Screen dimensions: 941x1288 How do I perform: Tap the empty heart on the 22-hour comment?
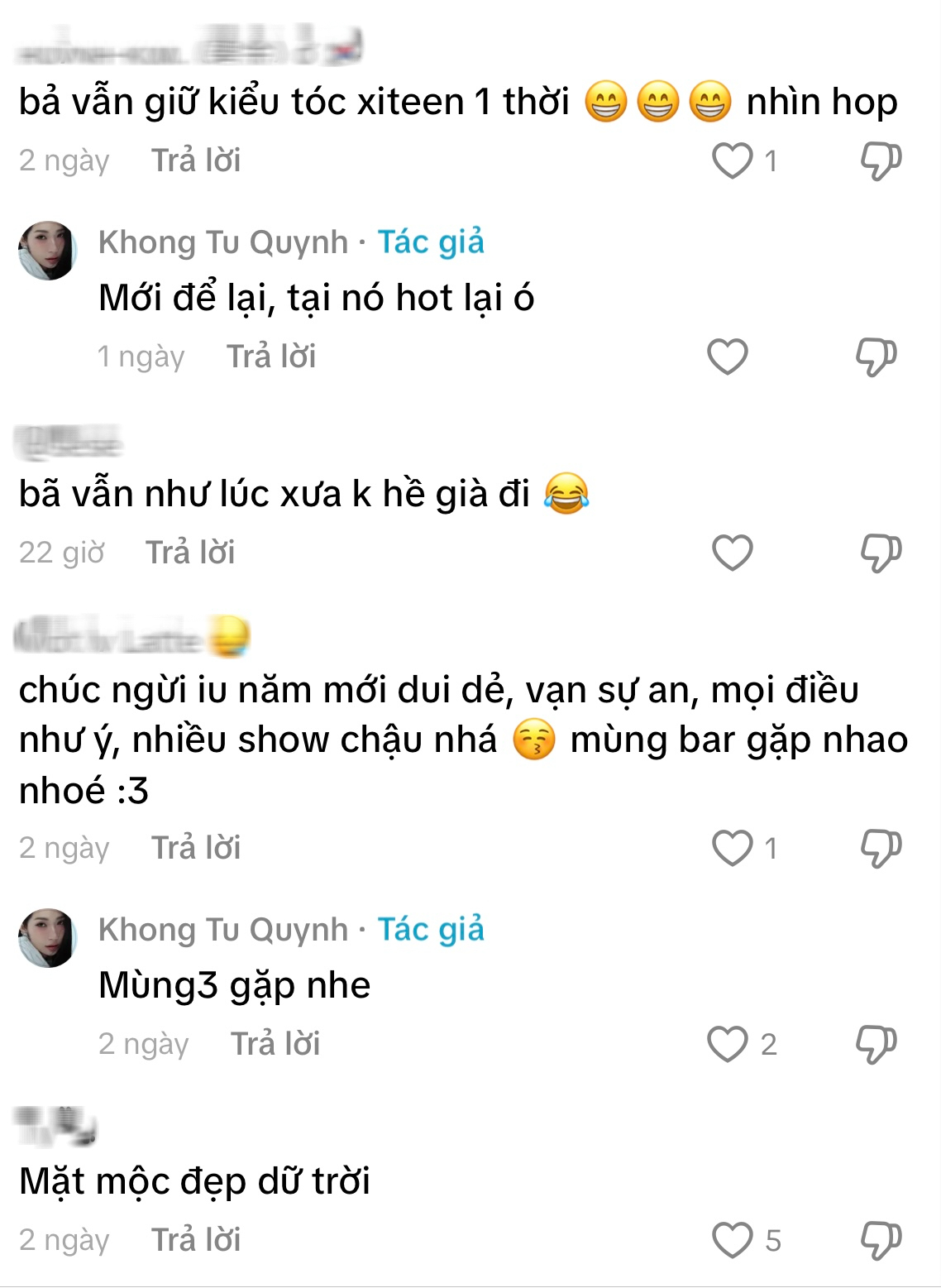[x=731, y=550]
